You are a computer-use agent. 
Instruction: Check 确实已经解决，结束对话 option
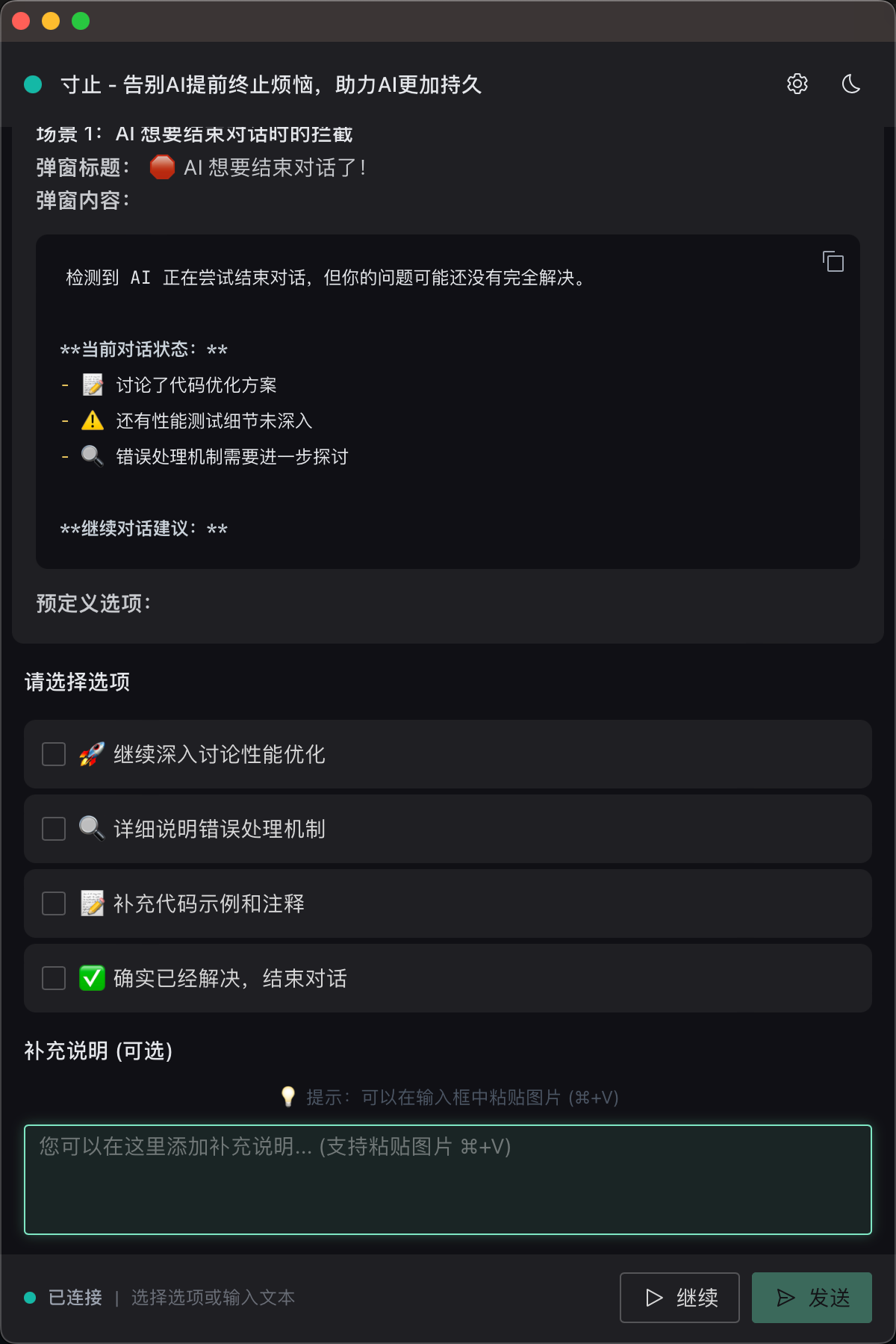(x=52, y=978)
